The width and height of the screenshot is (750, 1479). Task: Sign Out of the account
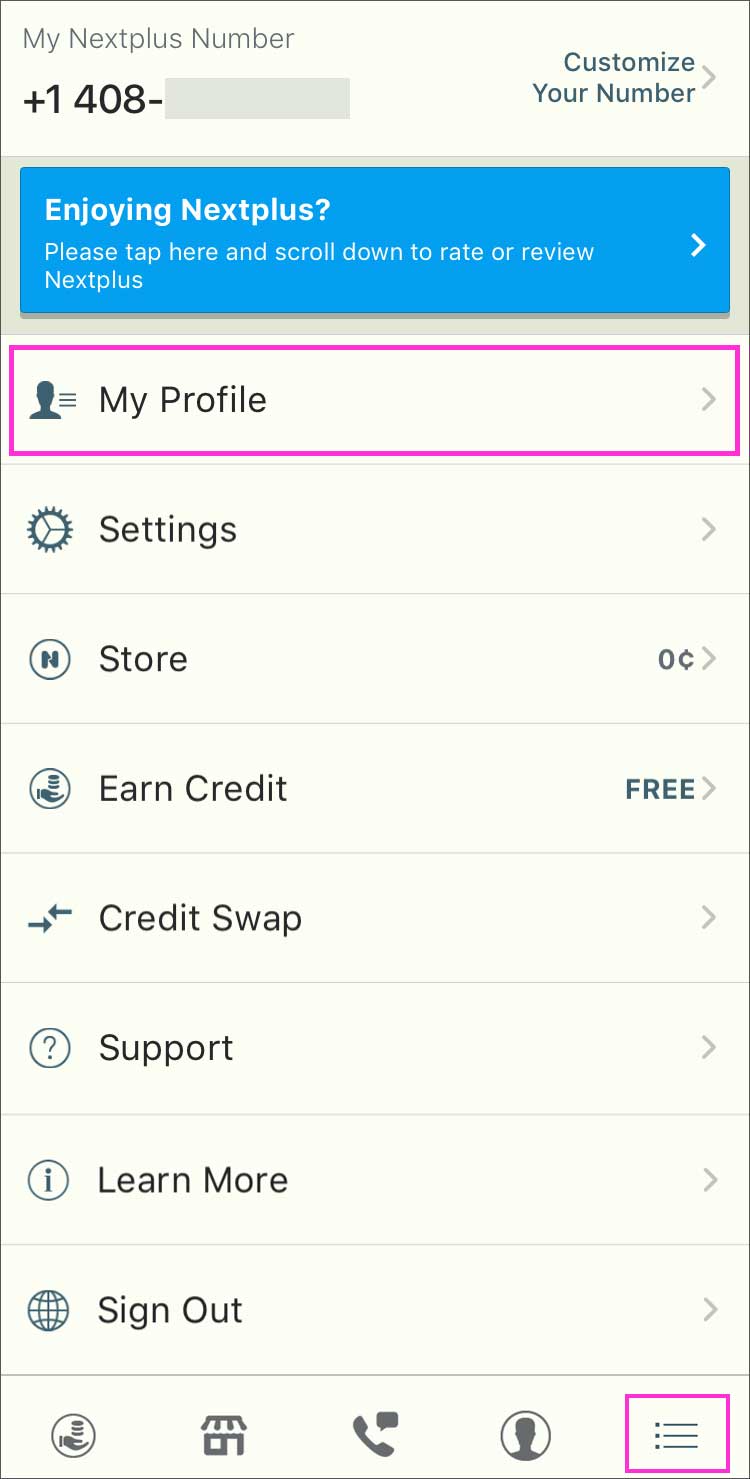pos(374,1310)
